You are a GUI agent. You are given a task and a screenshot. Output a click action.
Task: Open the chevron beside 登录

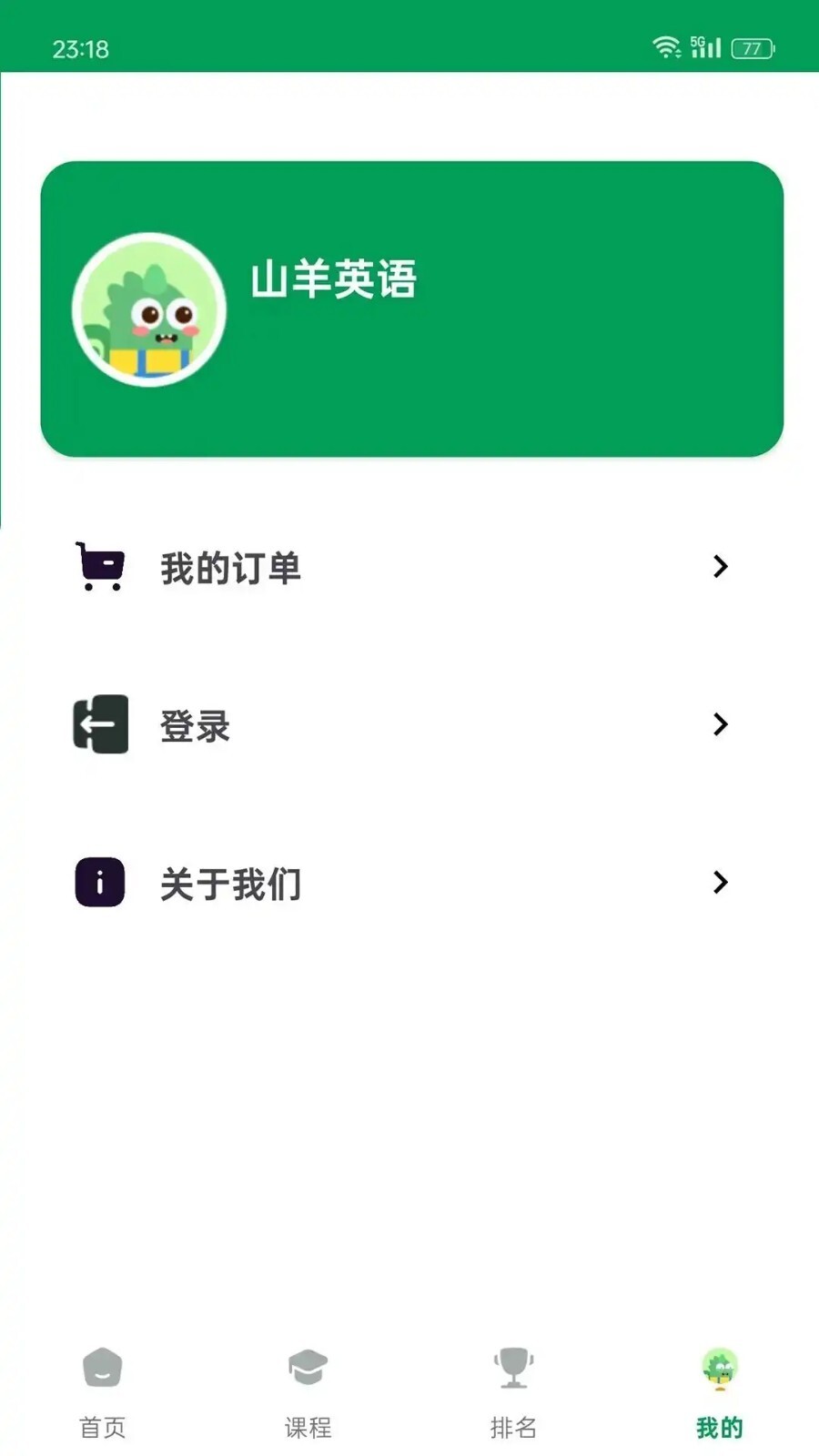[x=720, y=725]
